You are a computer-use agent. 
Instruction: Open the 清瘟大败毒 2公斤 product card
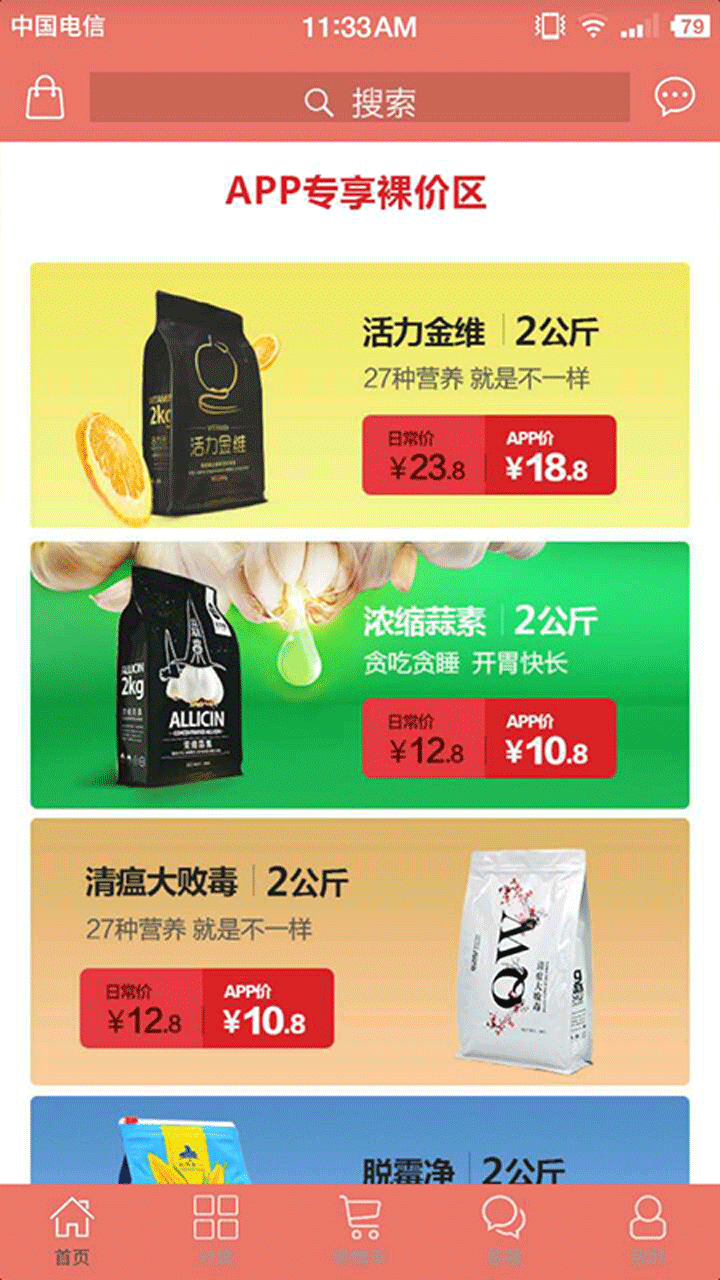tap(360, 951)
